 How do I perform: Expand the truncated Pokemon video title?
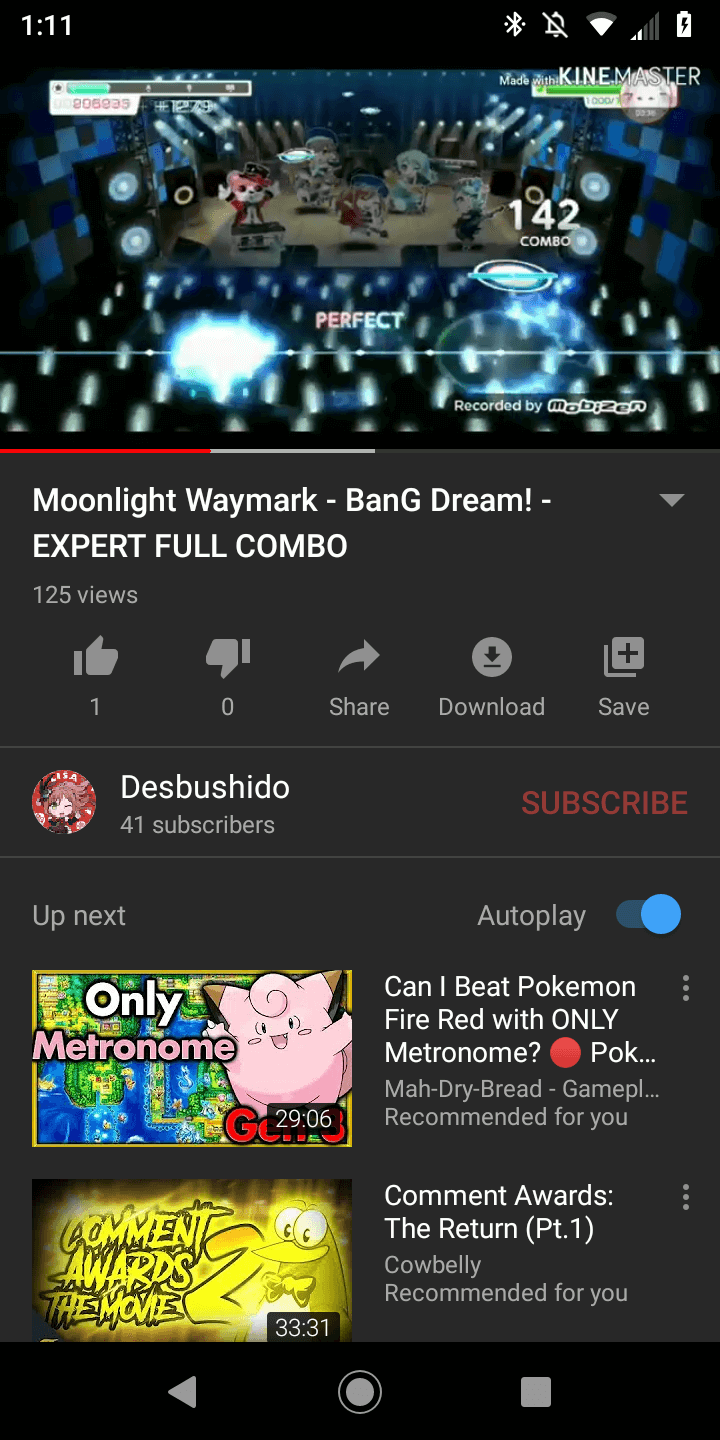[510, 1019]
